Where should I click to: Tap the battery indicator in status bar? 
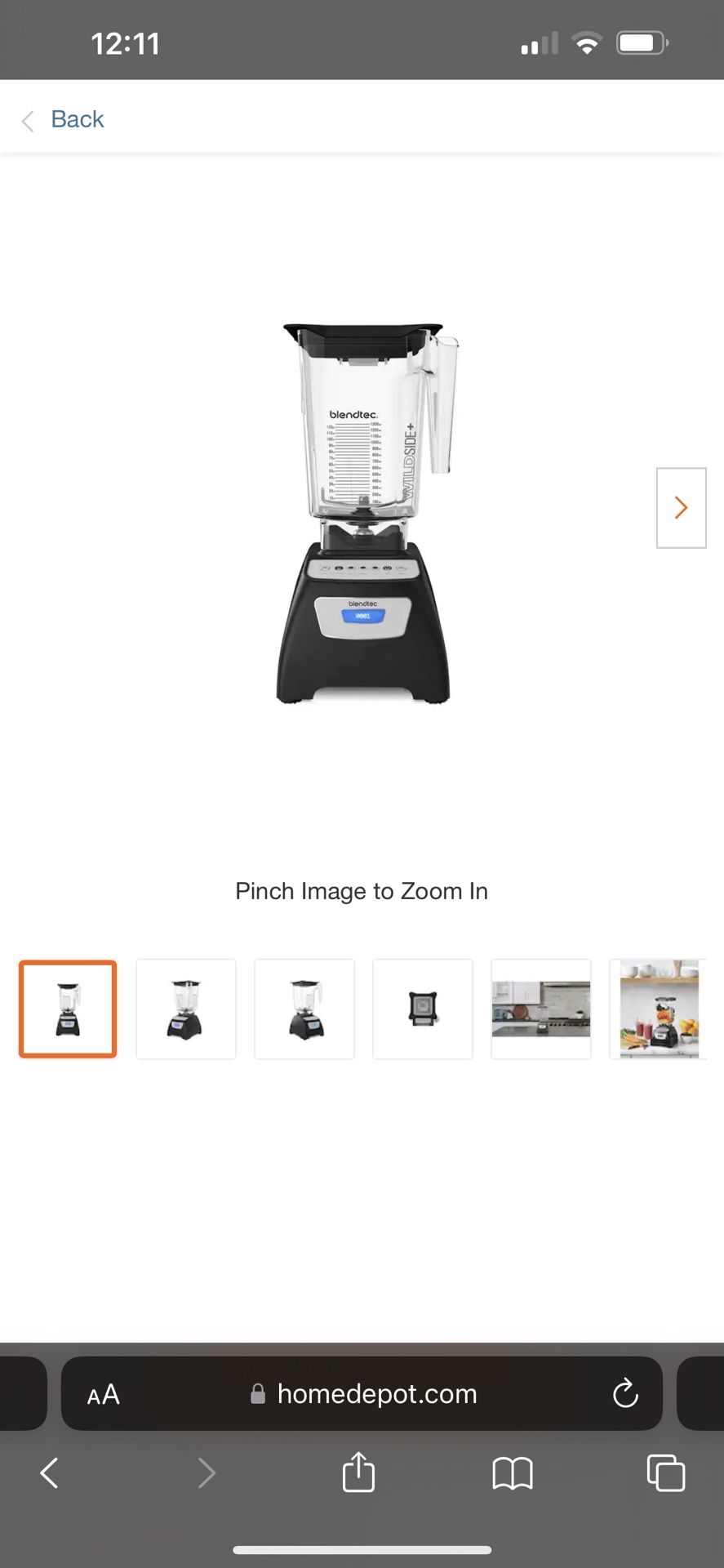click(x=642, y=42)
